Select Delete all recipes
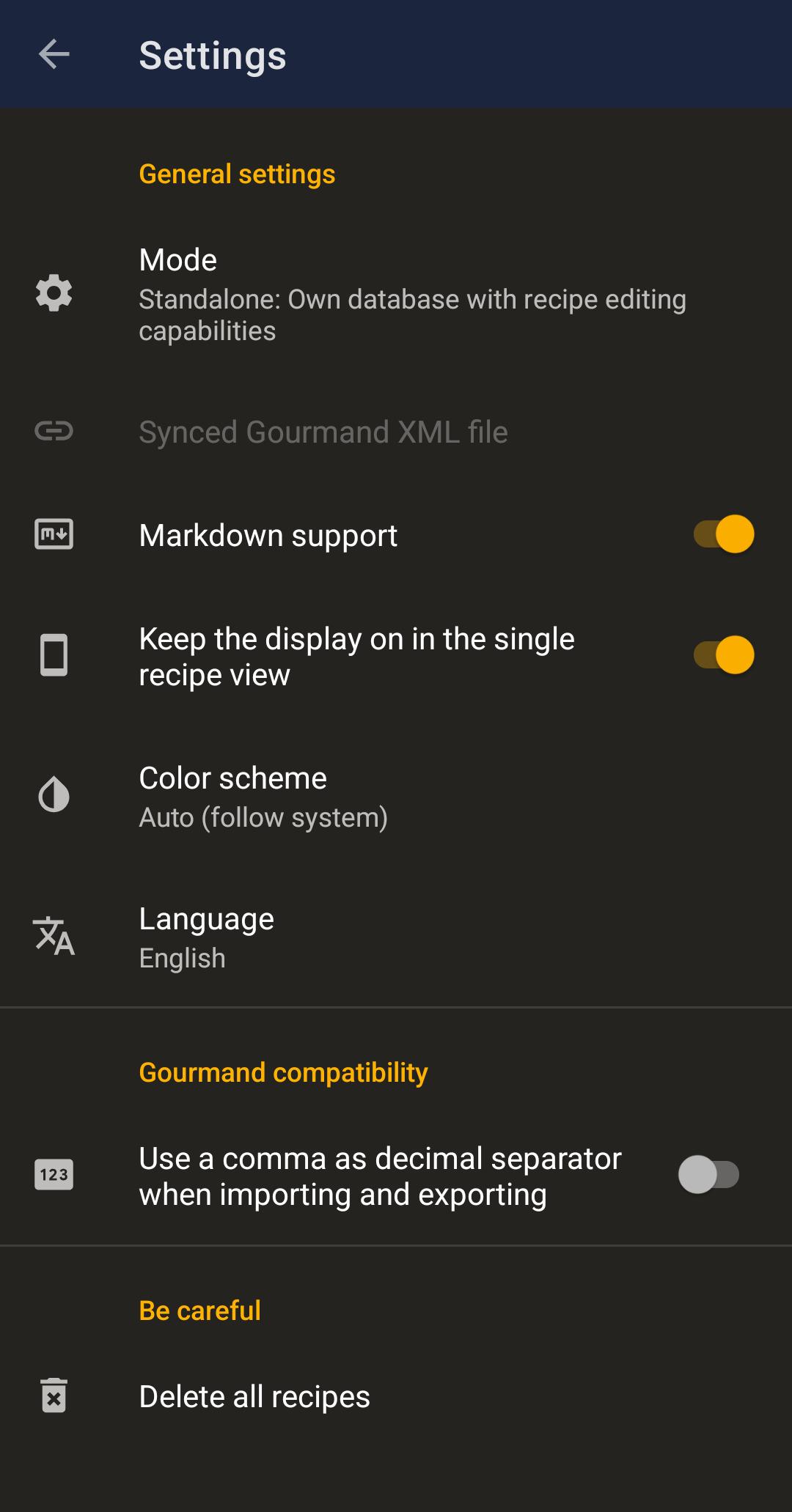 pyautogui.click(x=396, y=1396)
